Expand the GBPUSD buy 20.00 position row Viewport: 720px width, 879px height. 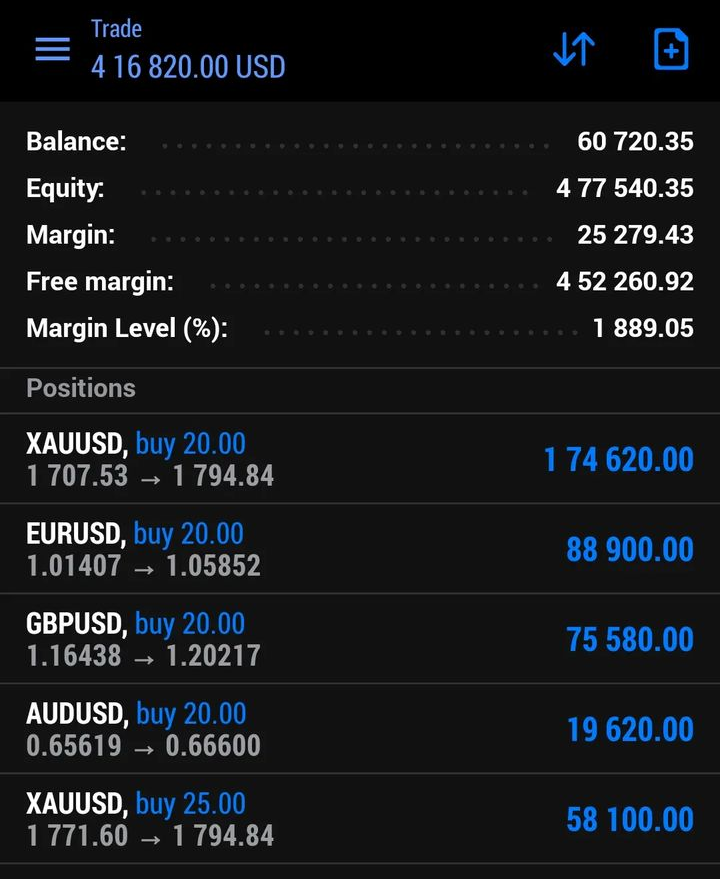pos(360,639)
